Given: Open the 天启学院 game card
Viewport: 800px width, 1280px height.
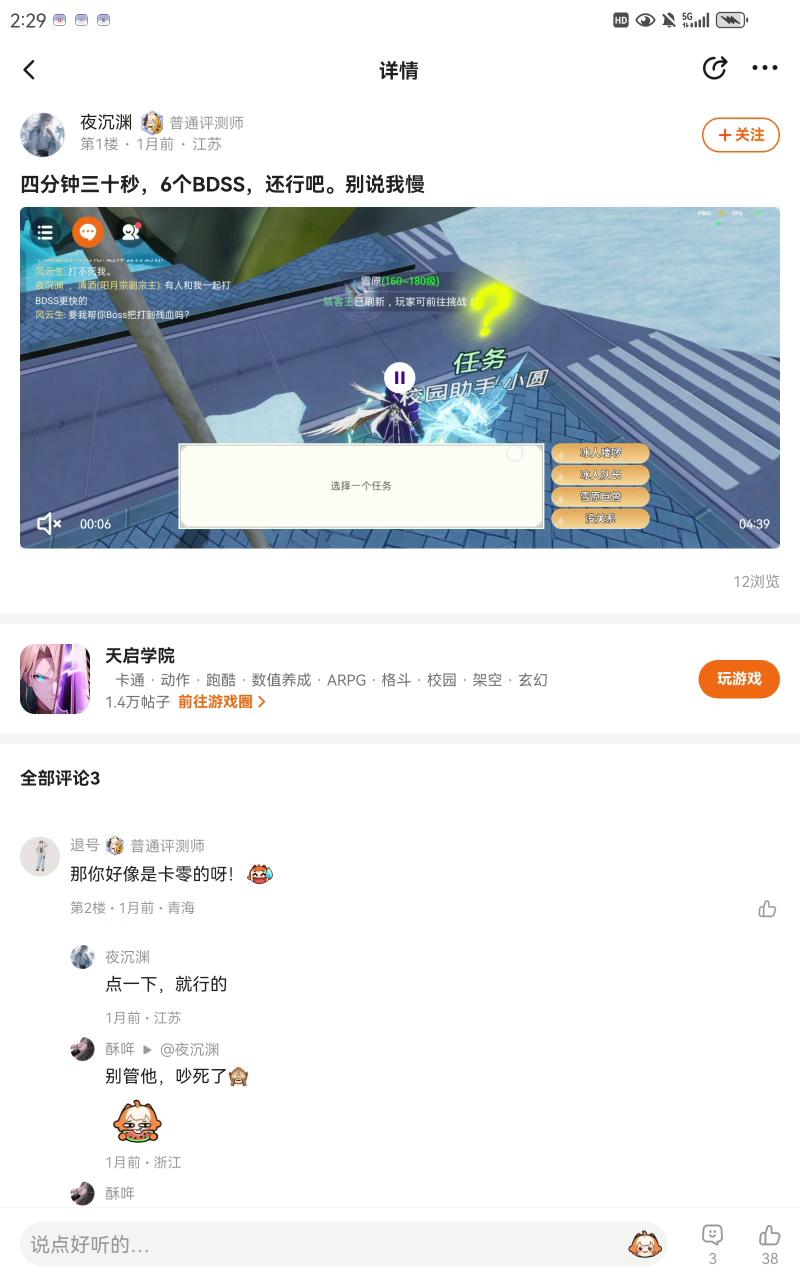Looking at the screenshot, I should [x=55, y=679].
